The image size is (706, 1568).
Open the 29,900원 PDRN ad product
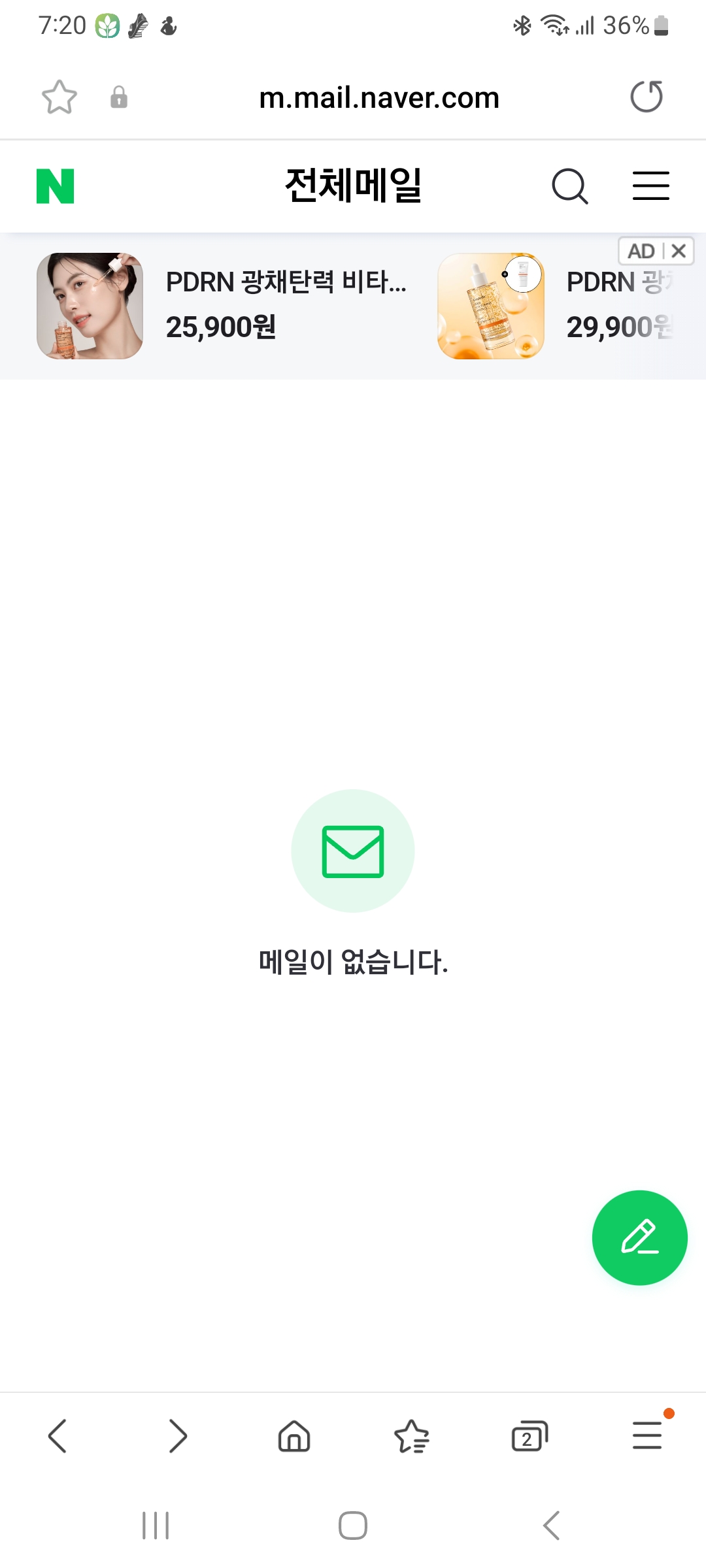click(556, 306)
